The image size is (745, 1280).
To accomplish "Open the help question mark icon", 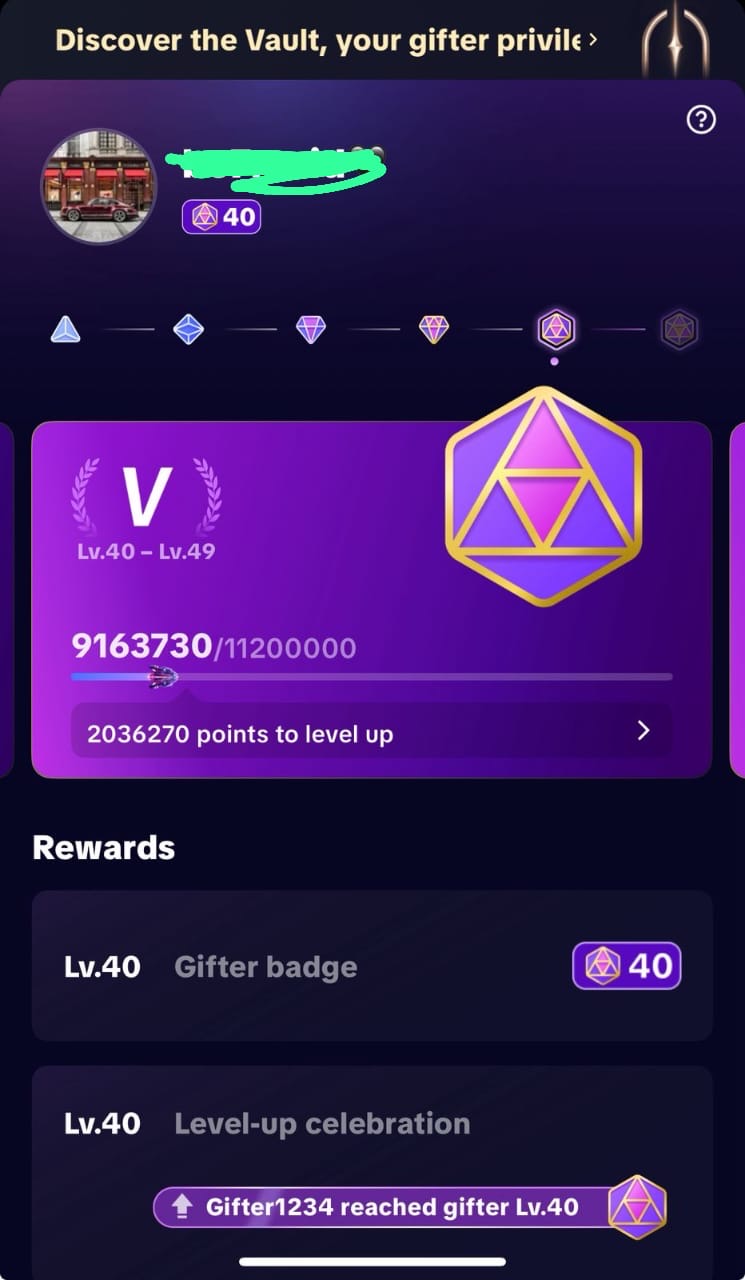I will pos(701,120).
